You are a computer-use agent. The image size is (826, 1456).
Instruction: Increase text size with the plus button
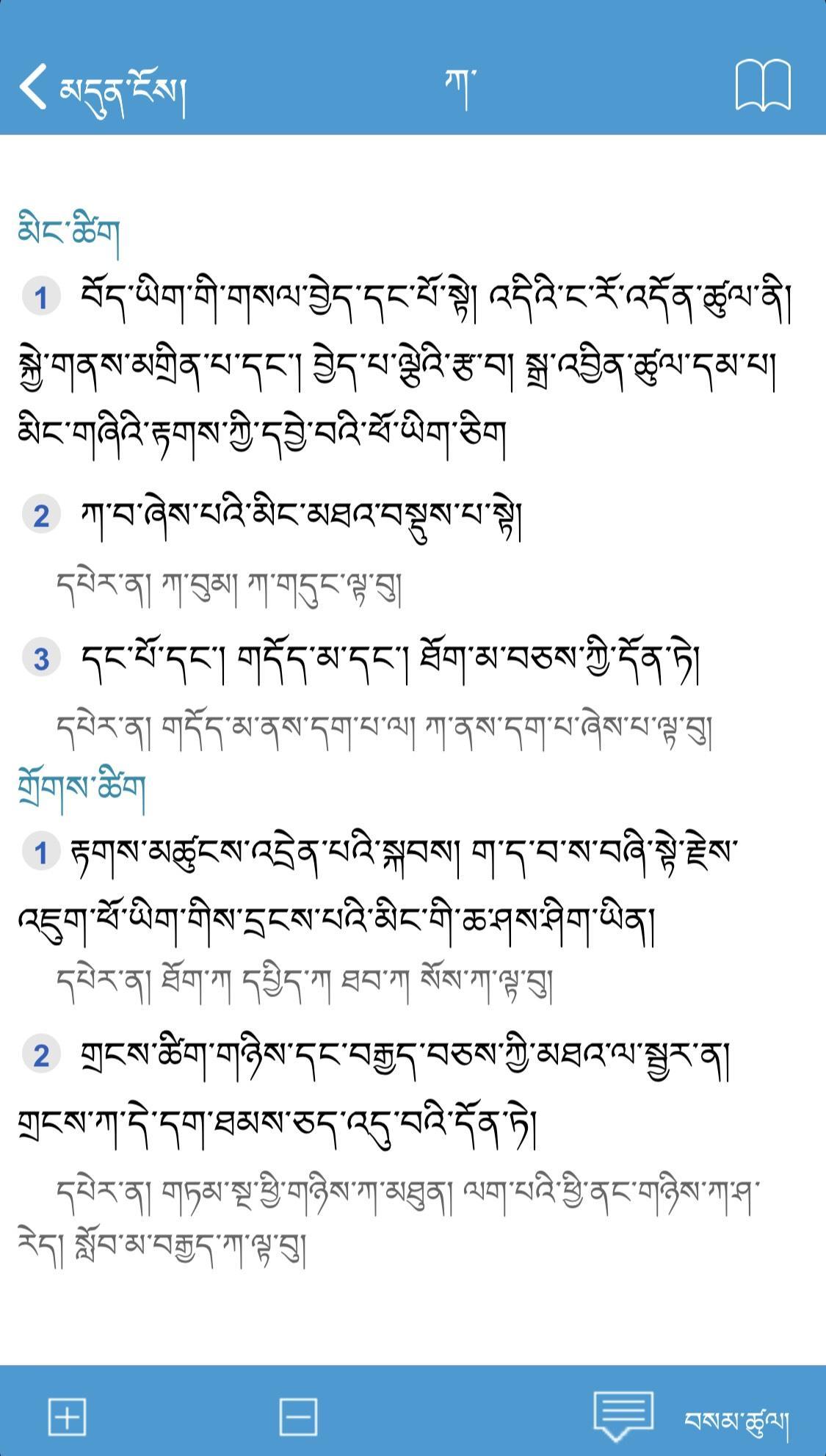tap(67, 1416)
